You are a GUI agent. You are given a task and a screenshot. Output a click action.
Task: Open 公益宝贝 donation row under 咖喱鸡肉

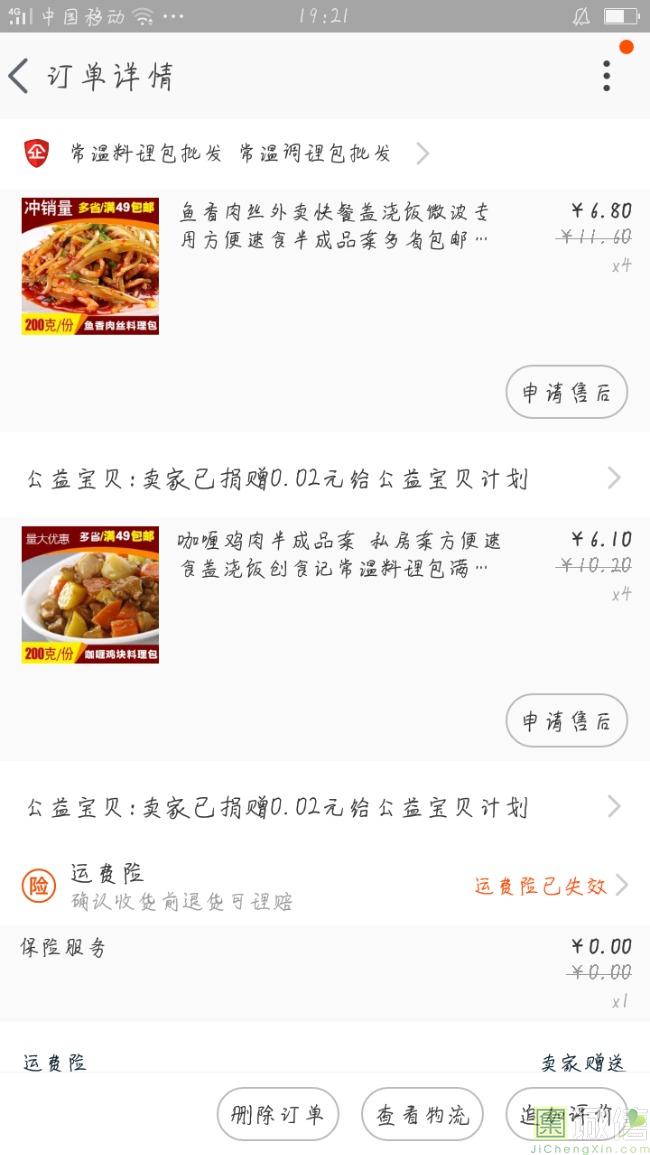point(322,807)
